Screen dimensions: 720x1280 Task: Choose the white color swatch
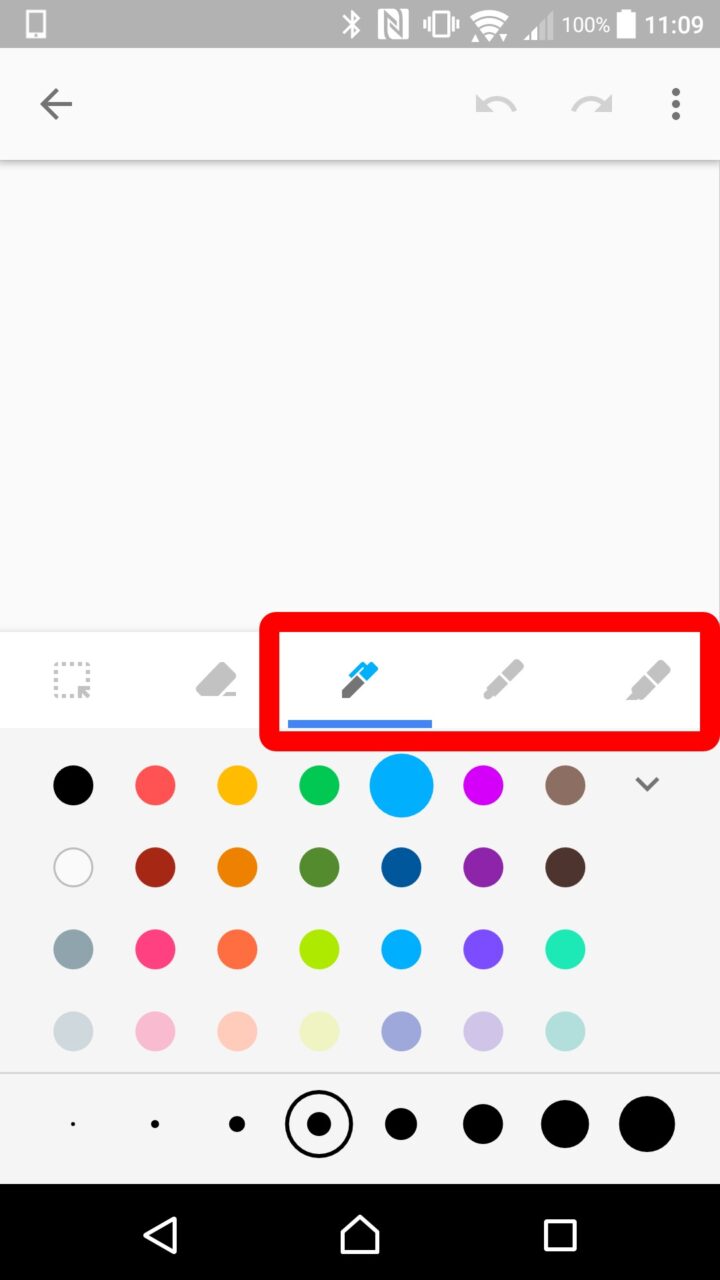73,867
